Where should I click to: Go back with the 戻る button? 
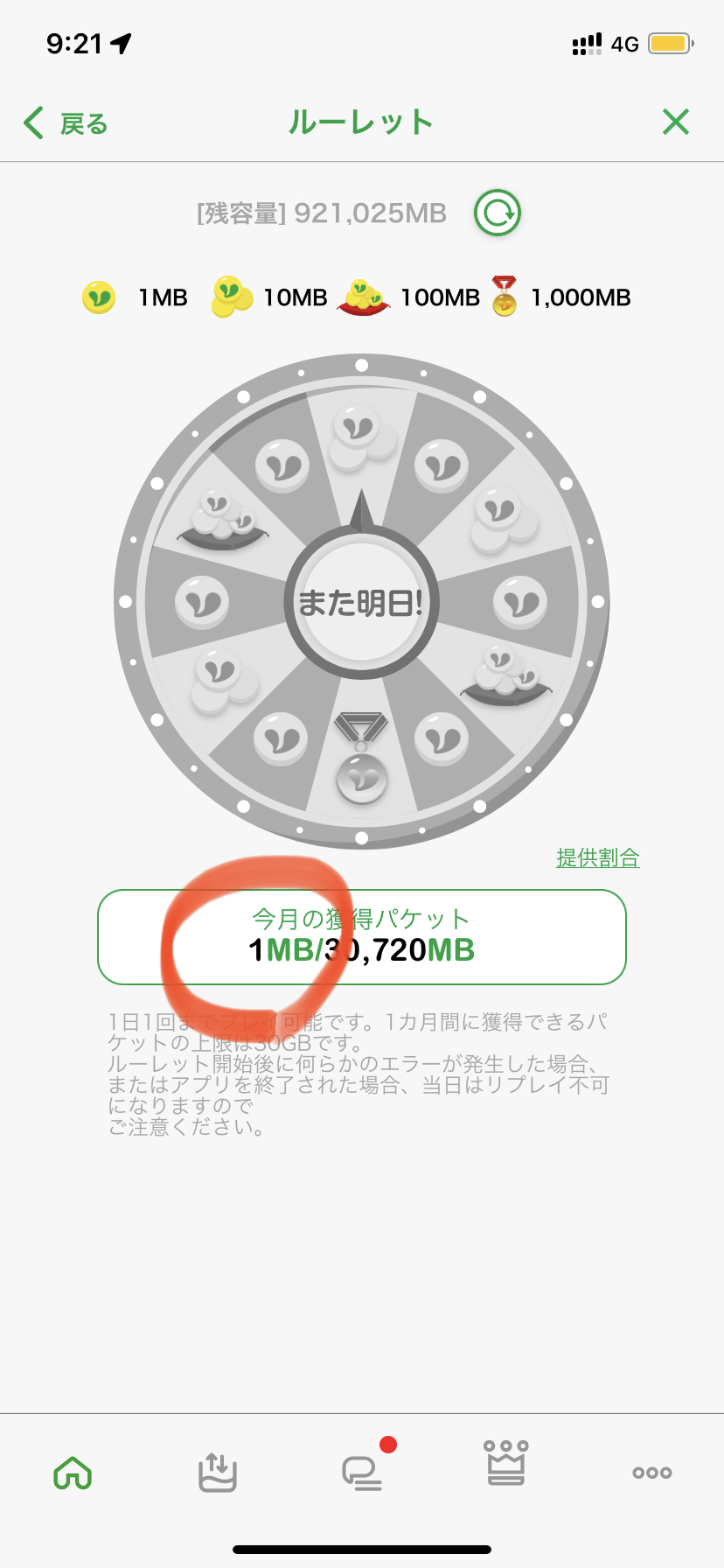(x=66, y=123)
